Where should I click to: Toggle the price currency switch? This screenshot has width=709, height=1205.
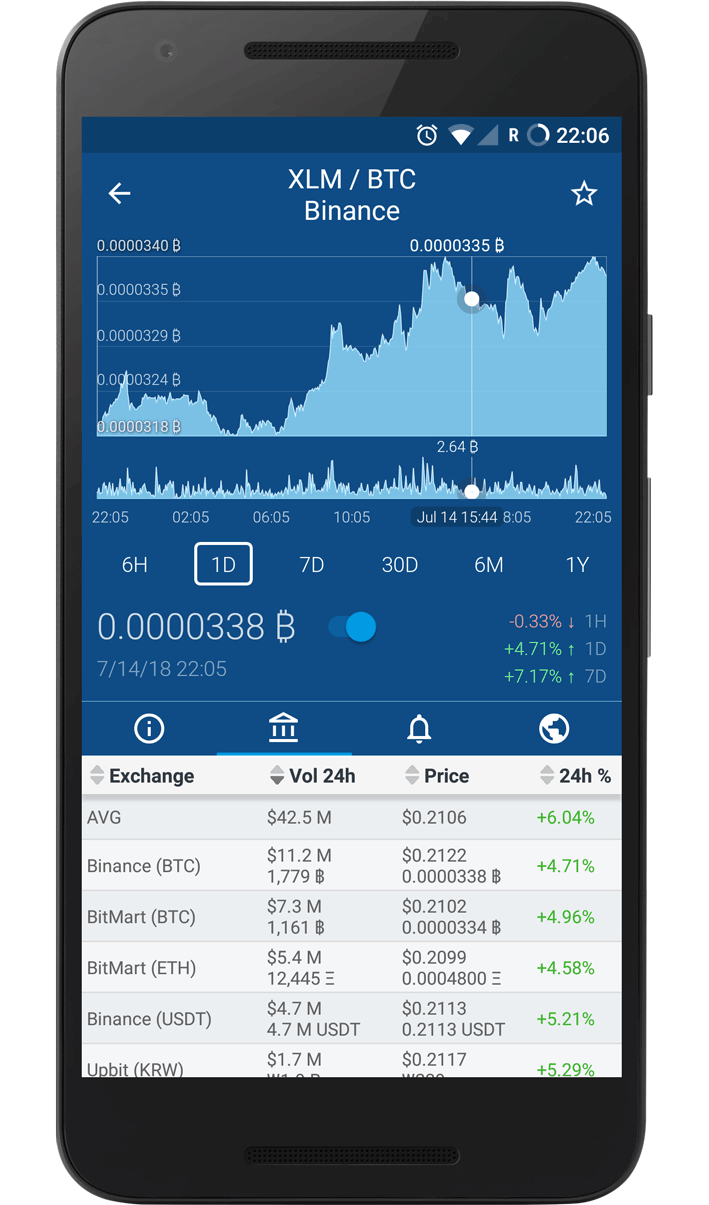click(352, 627)
